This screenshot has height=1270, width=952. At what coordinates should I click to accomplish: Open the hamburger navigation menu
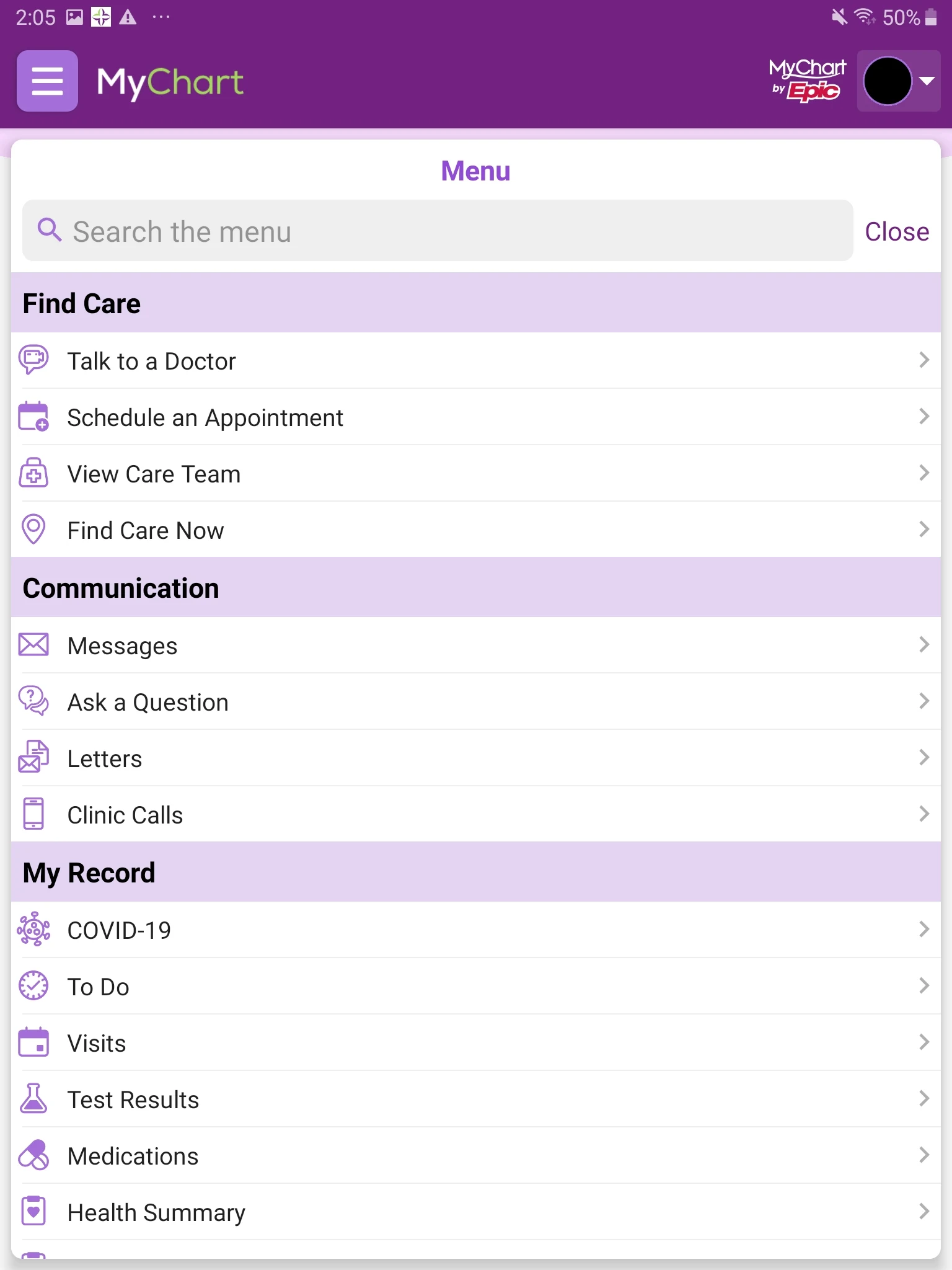click(47, 81)
